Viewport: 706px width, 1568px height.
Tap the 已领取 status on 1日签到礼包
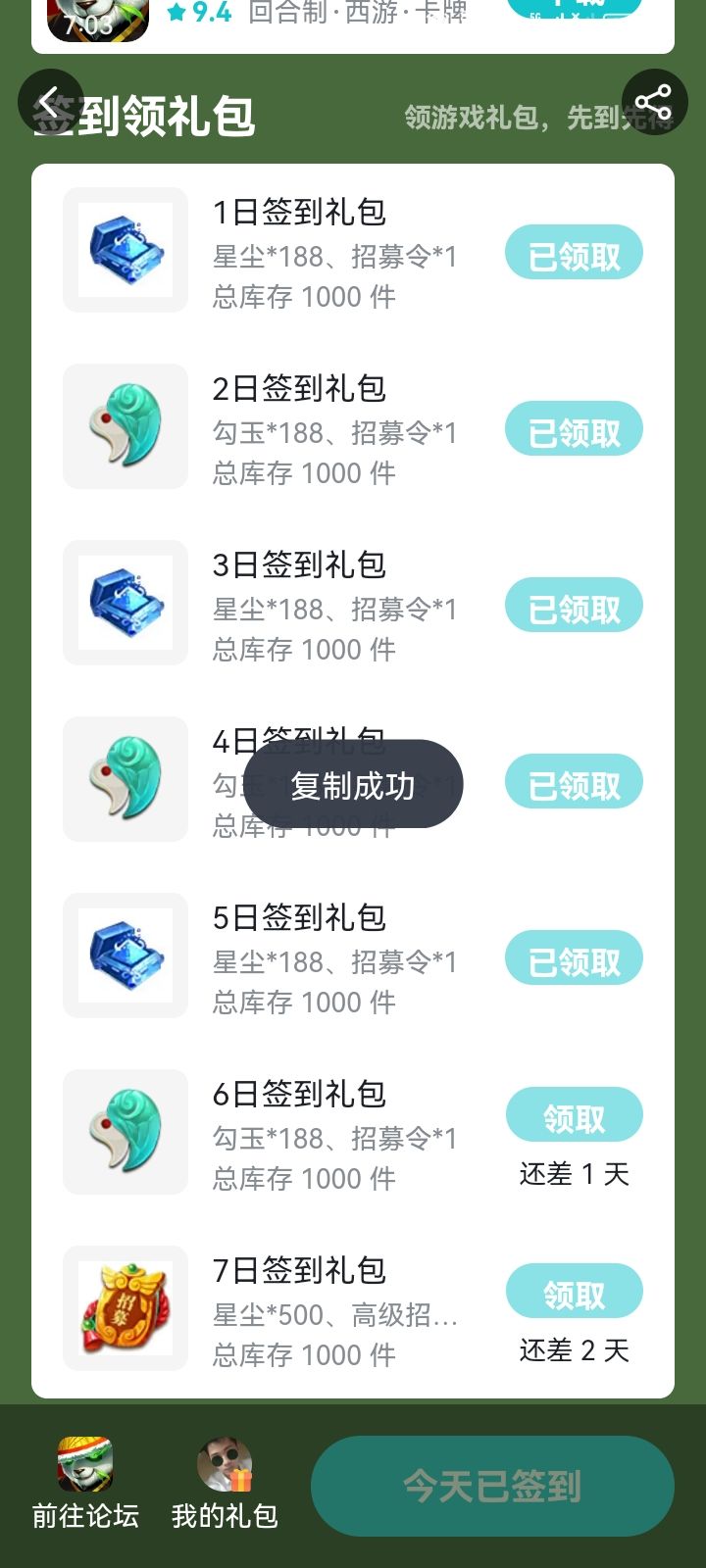coord(574,252)
